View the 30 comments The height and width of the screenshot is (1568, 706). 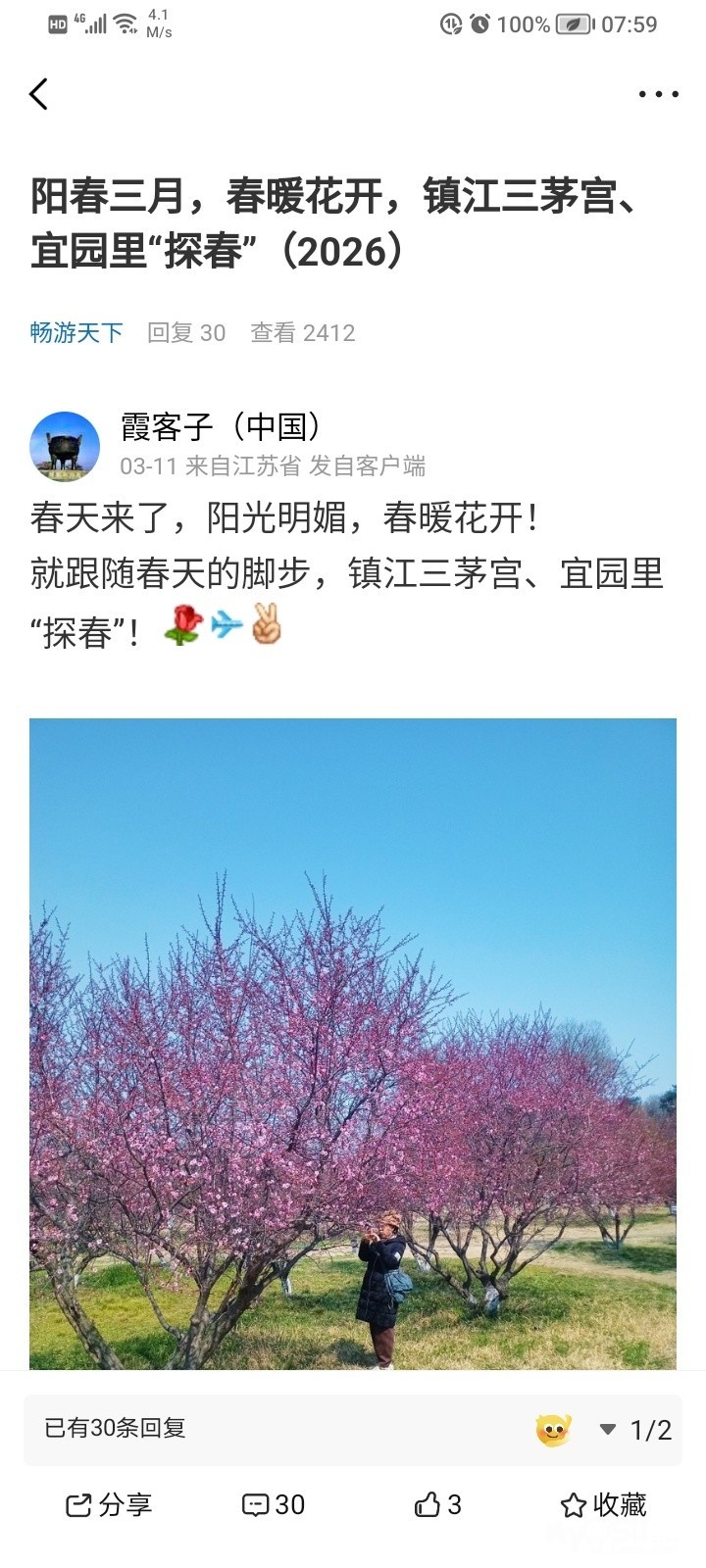(x=274, y=1505)
